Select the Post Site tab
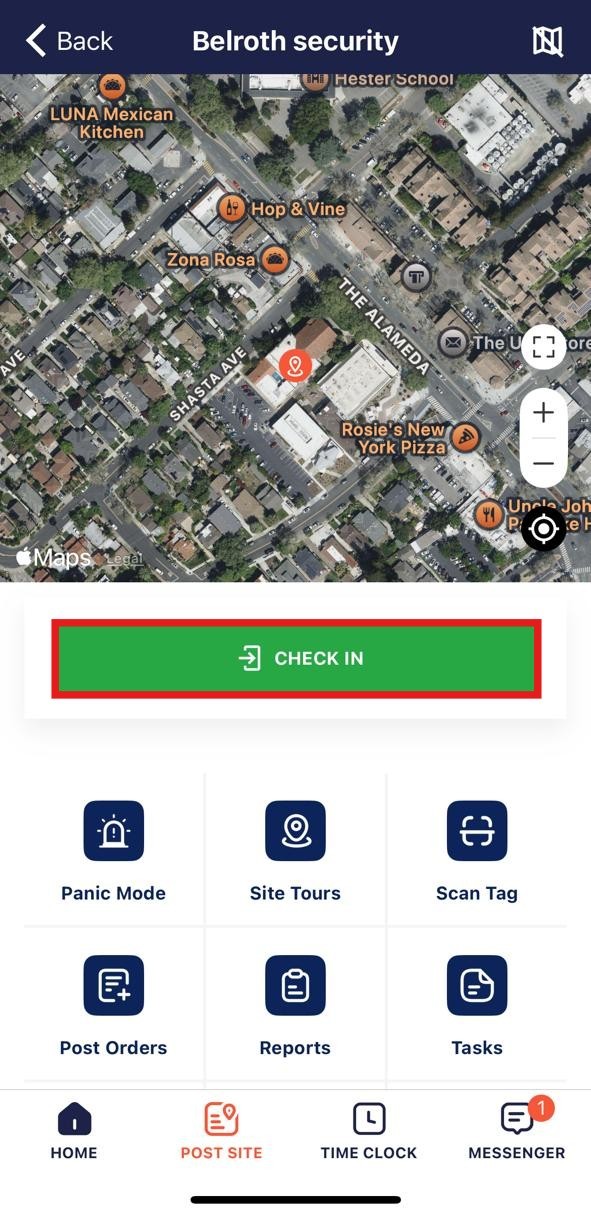 221,1132
